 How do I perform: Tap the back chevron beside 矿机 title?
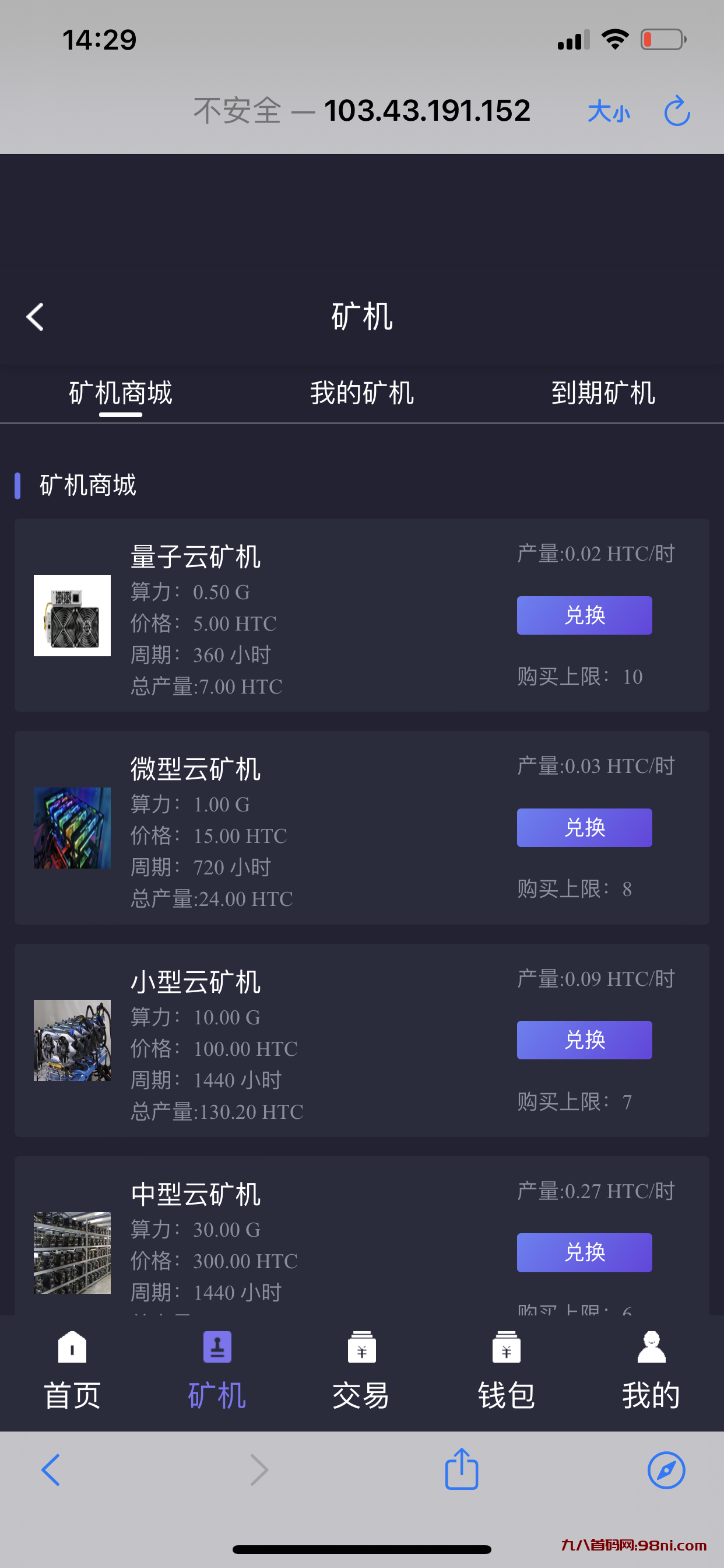click(x=34, y=316)
